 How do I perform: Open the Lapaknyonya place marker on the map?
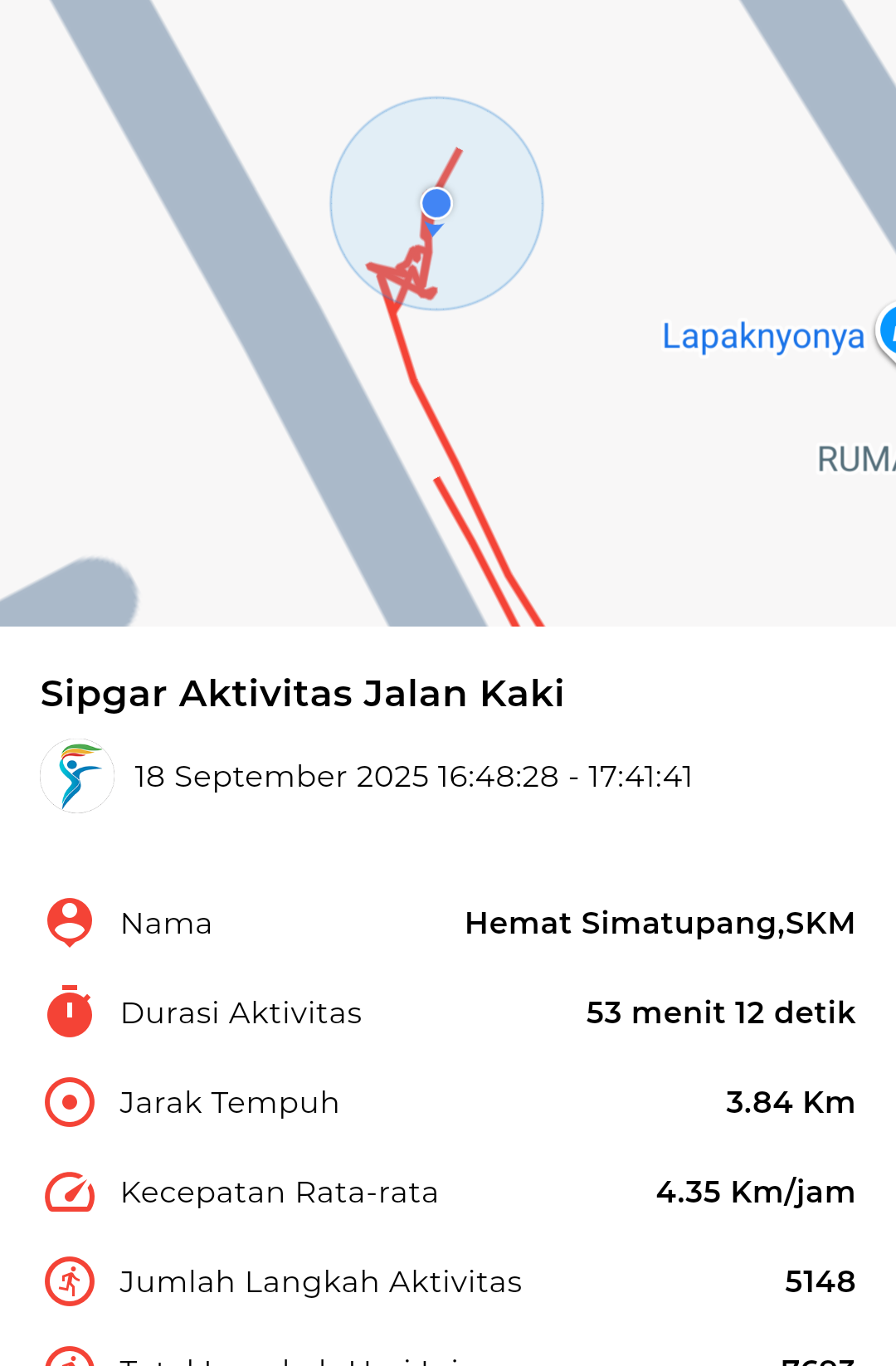(887, 333)
